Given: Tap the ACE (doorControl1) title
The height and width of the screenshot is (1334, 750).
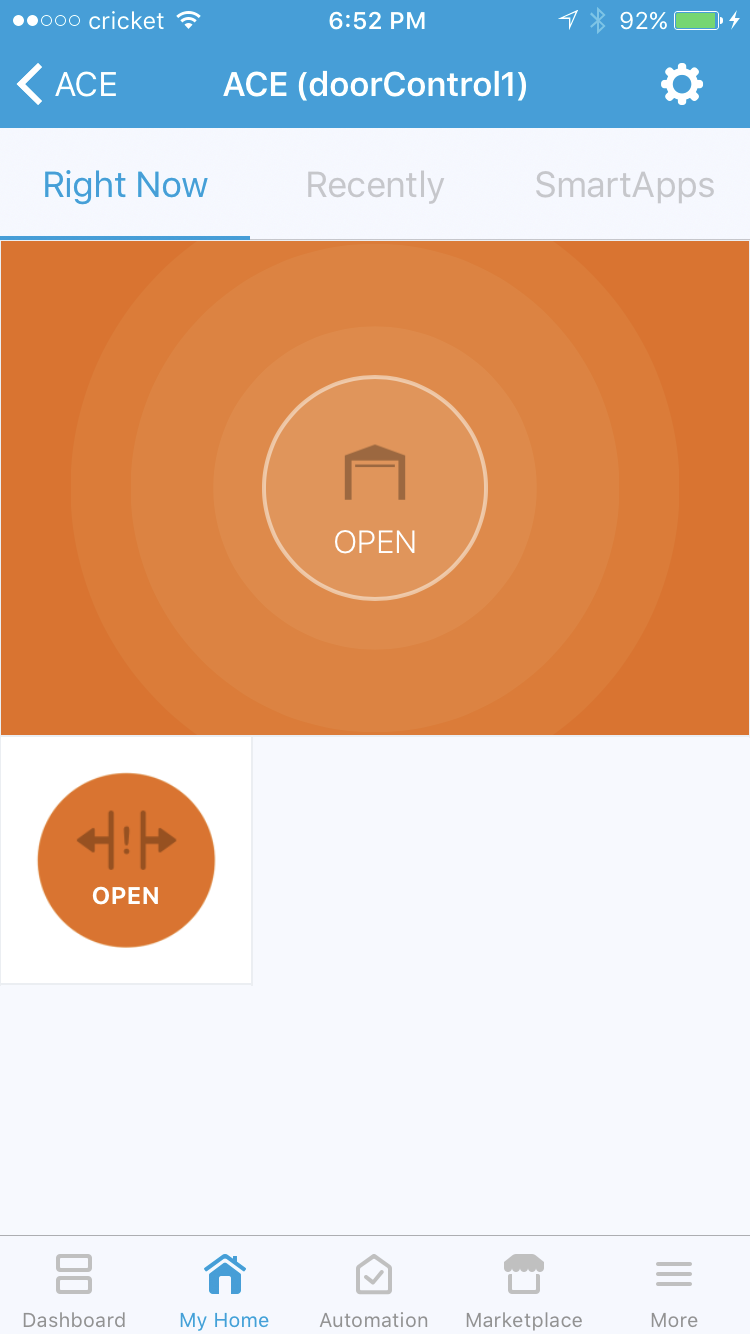Looking at the screenshot, I should pyautogui.click(x=374, y=84).
